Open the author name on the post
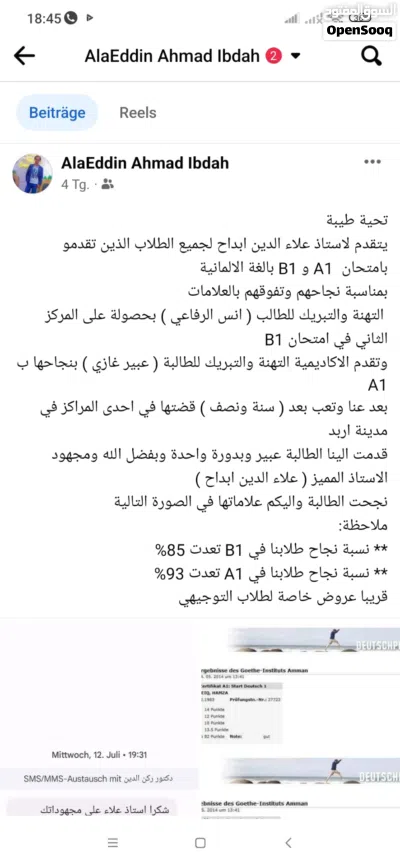Viewport: 400px width, 867px height. [145, 163]
